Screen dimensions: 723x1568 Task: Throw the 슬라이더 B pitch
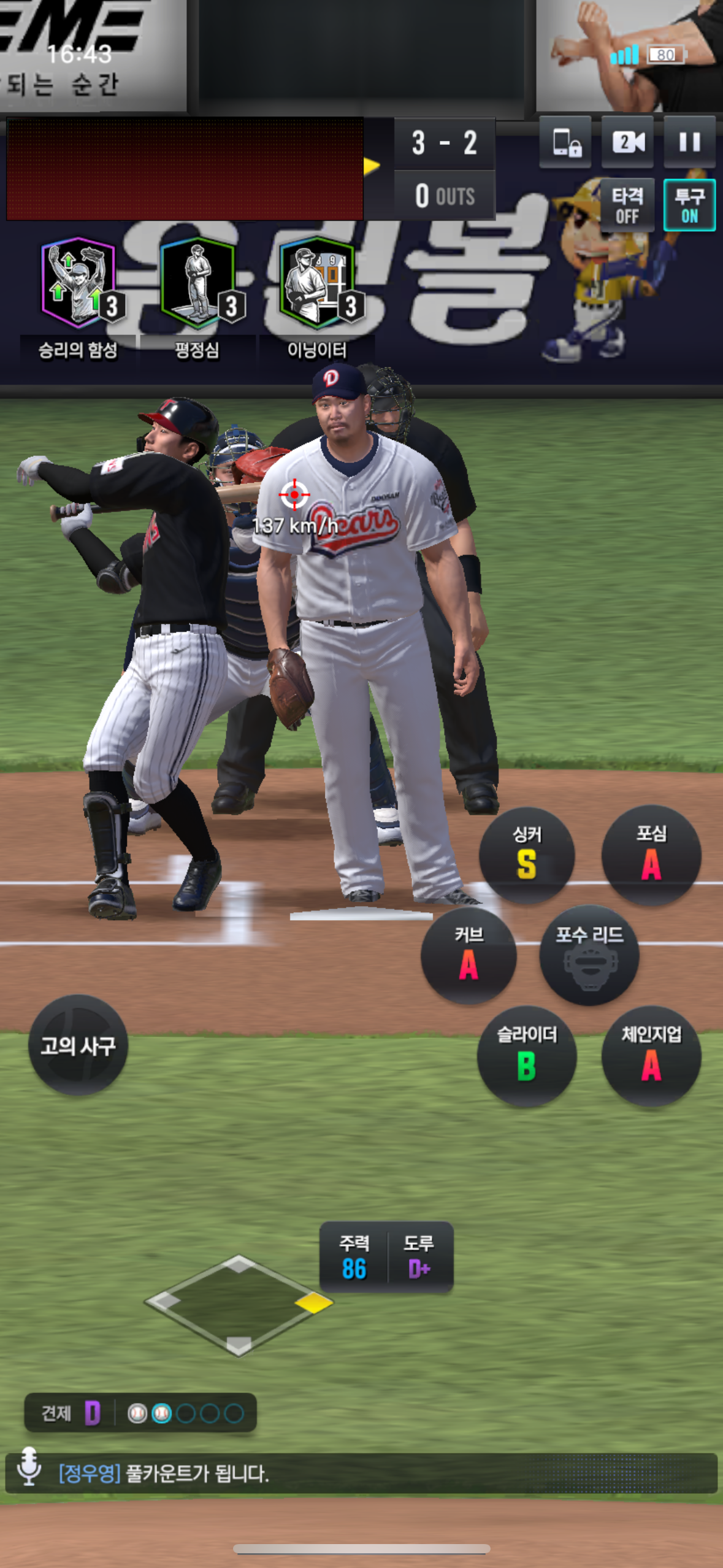click(527, 1056)
